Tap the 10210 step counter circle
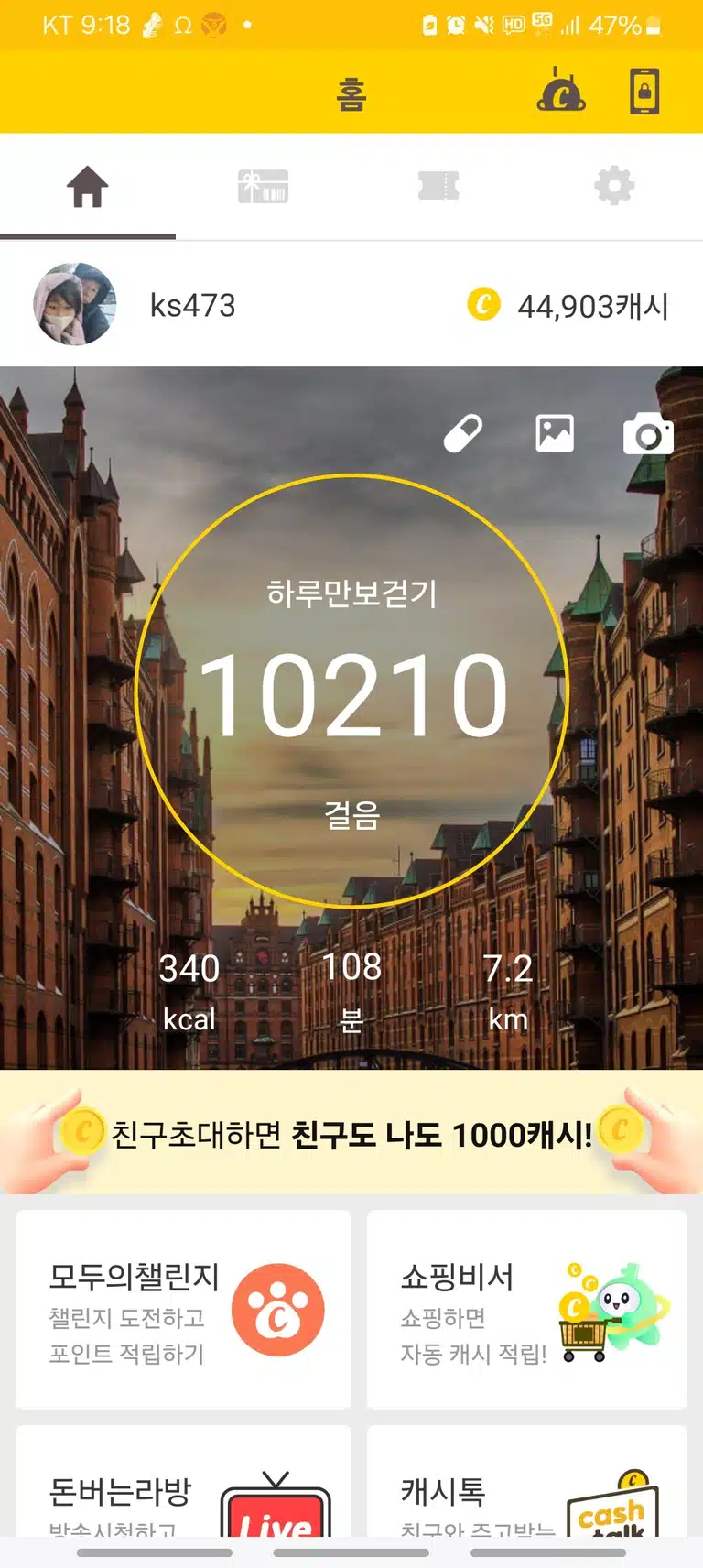Screen dimensions: 703x1568 coord(351,691)
